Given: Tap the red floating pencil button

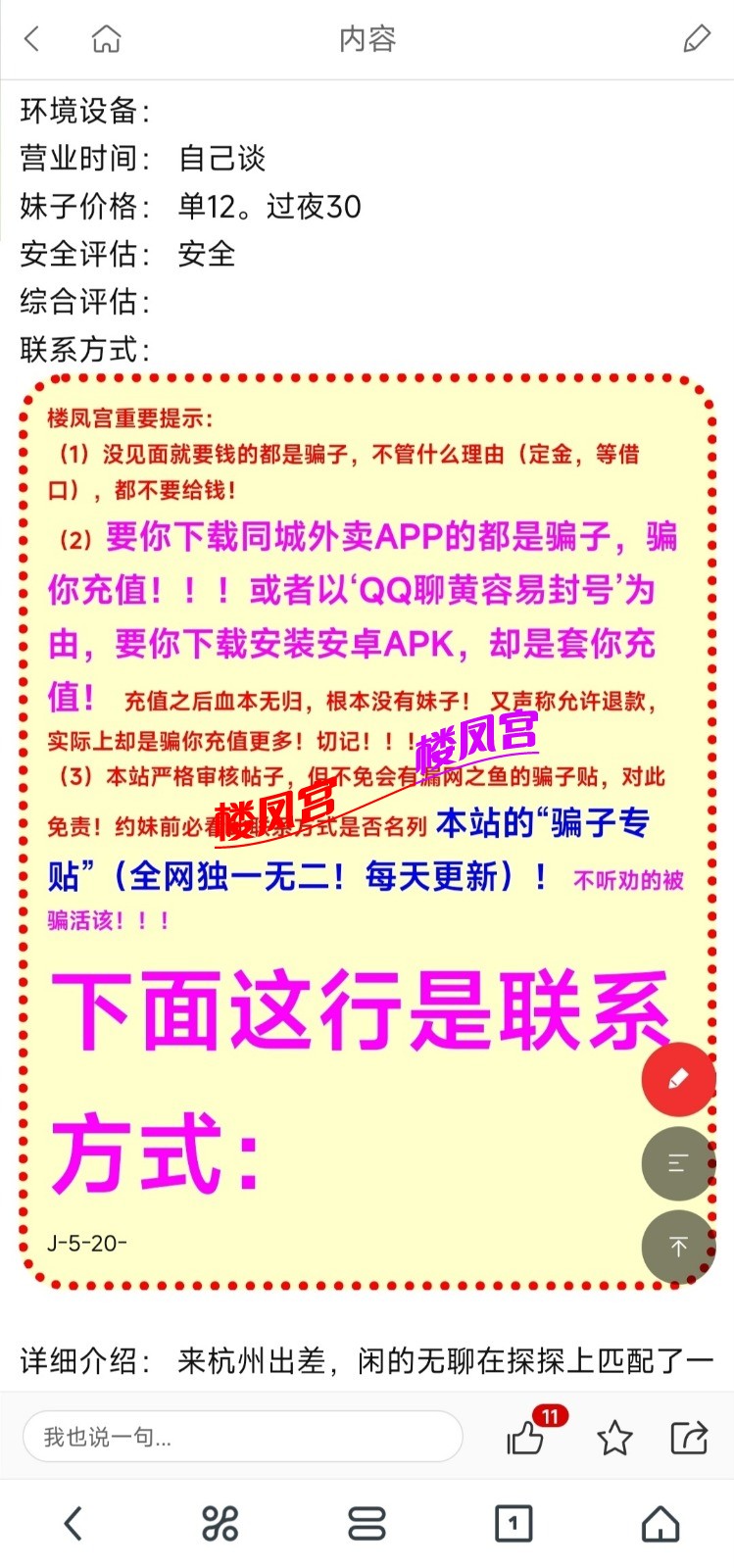Looking at the screenshot, I should (x=678, y=1079).
